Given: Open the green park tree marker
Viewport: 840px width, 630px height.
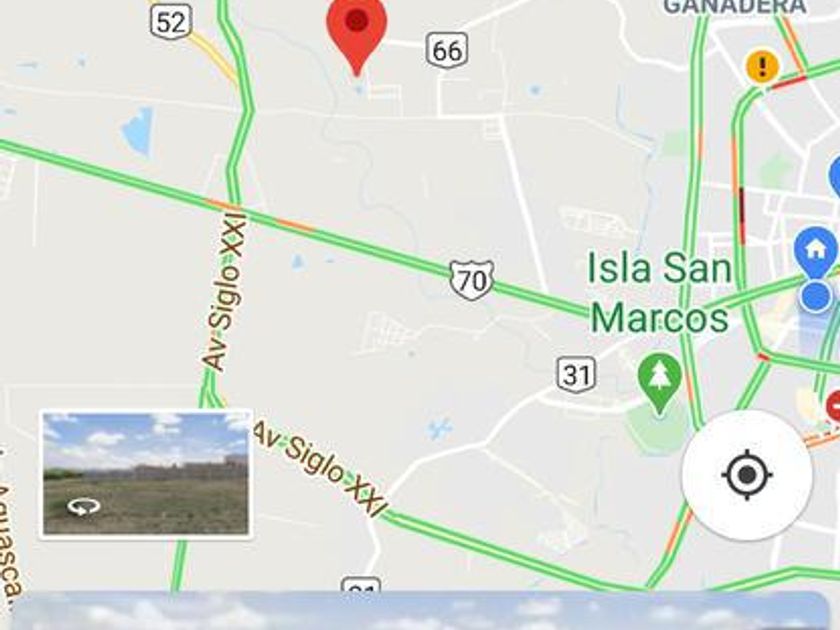Looking at the screenshot, I should 659,380.
